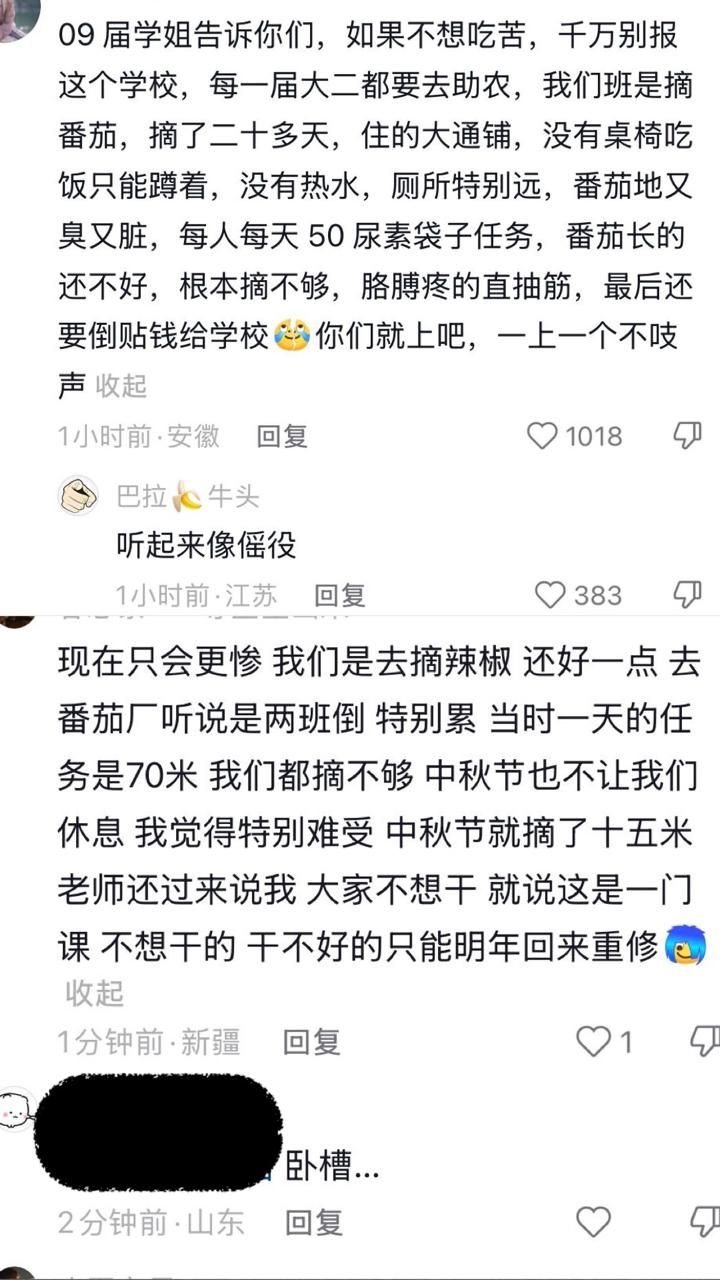Like the comment with 1018 likes
Viewport: 720px width, 1280px height.
542,436
